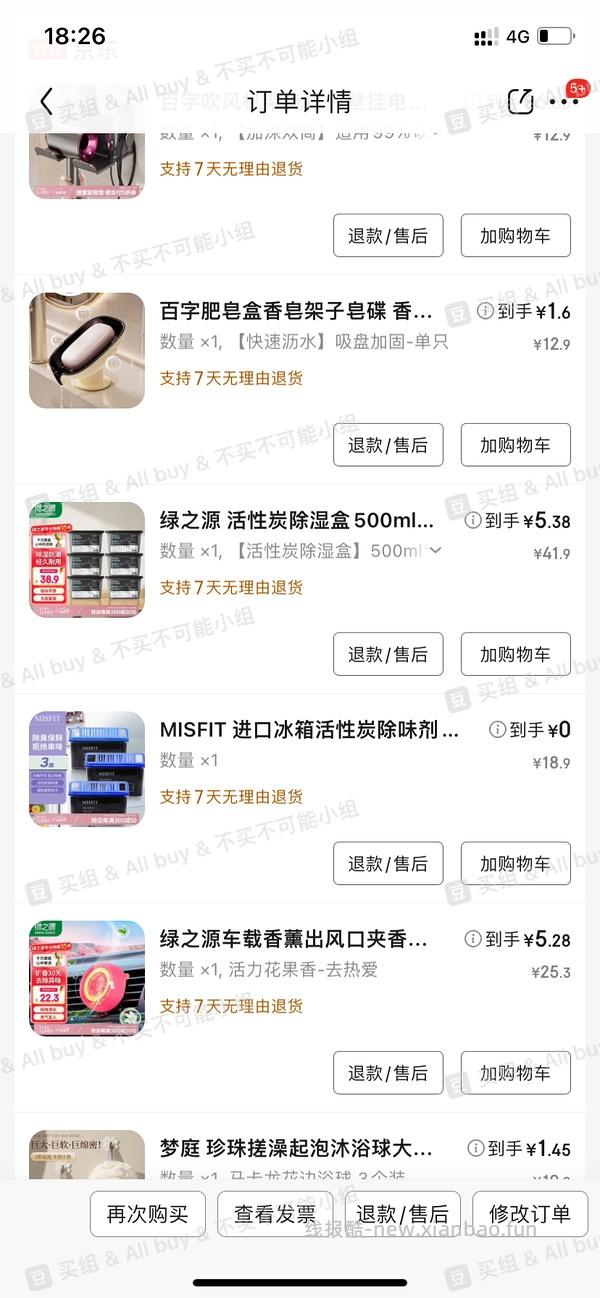Tap 加购物车 for 绿之源车载香薰
This screenshot has width=600, height=1298.
click(x=515, y=1073)
